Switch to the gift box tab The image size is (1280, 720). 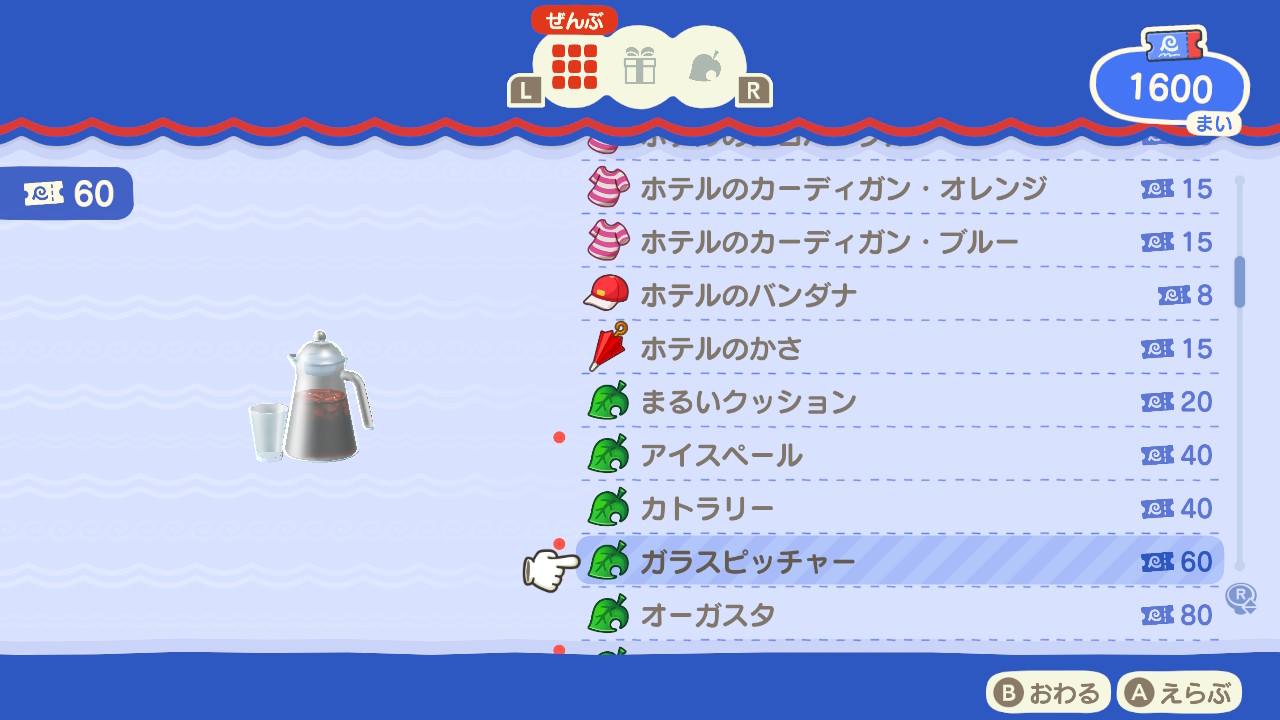(639, 67)
